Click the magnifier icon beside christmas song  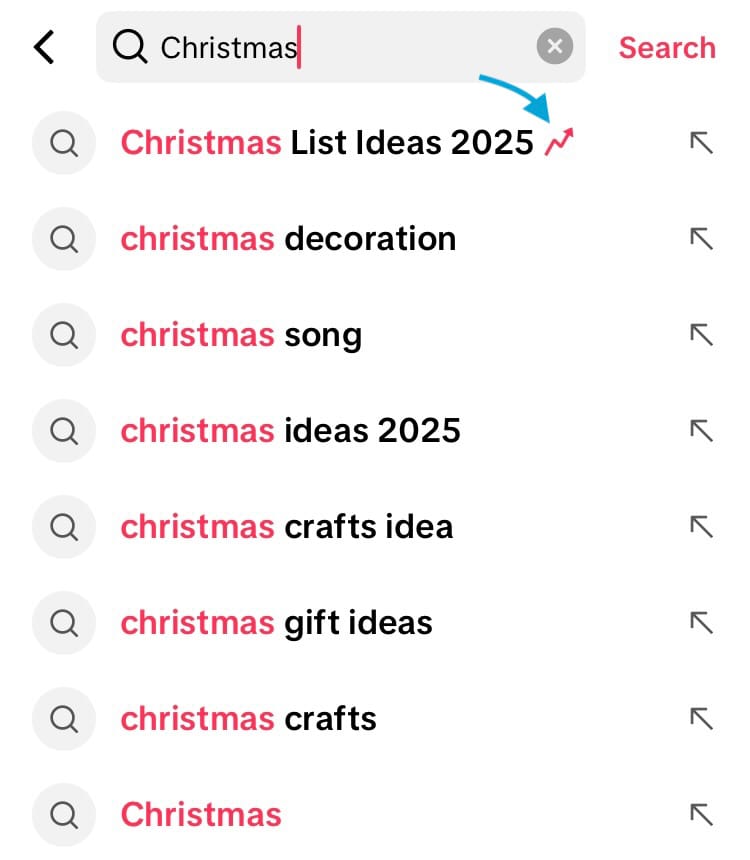point(63,334)
